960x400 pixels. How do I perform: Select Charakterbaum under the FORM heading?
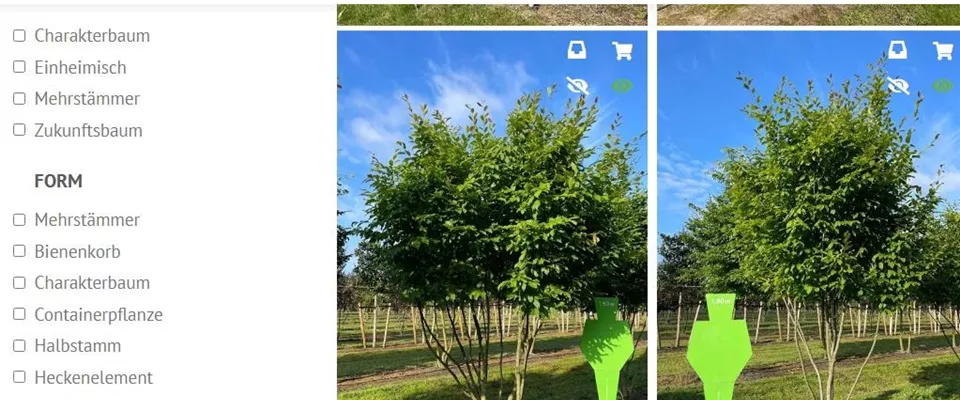coord(19,283)
